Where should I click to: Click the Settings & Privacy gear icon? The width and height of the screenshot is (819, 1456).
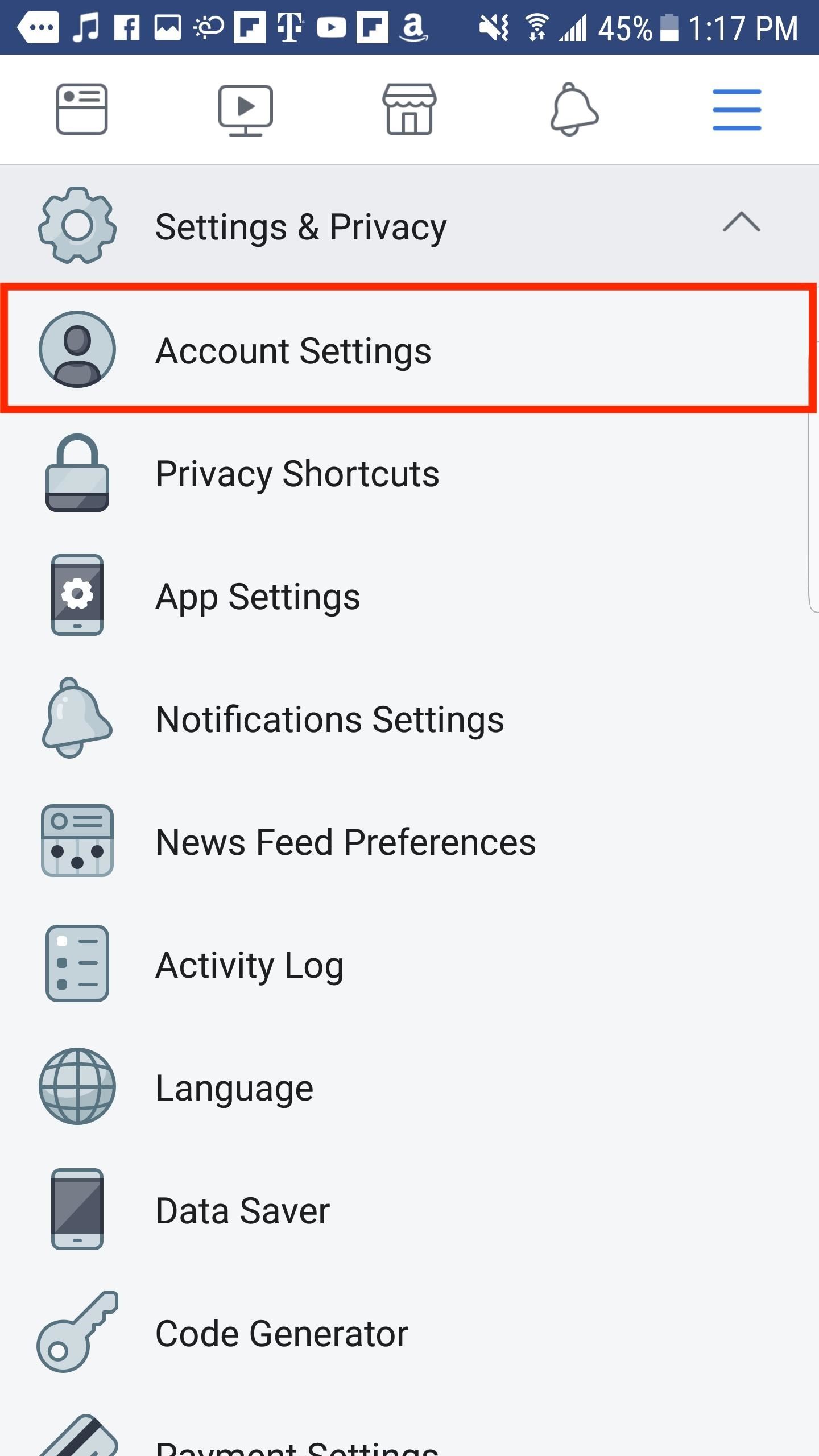pos(76,225)
